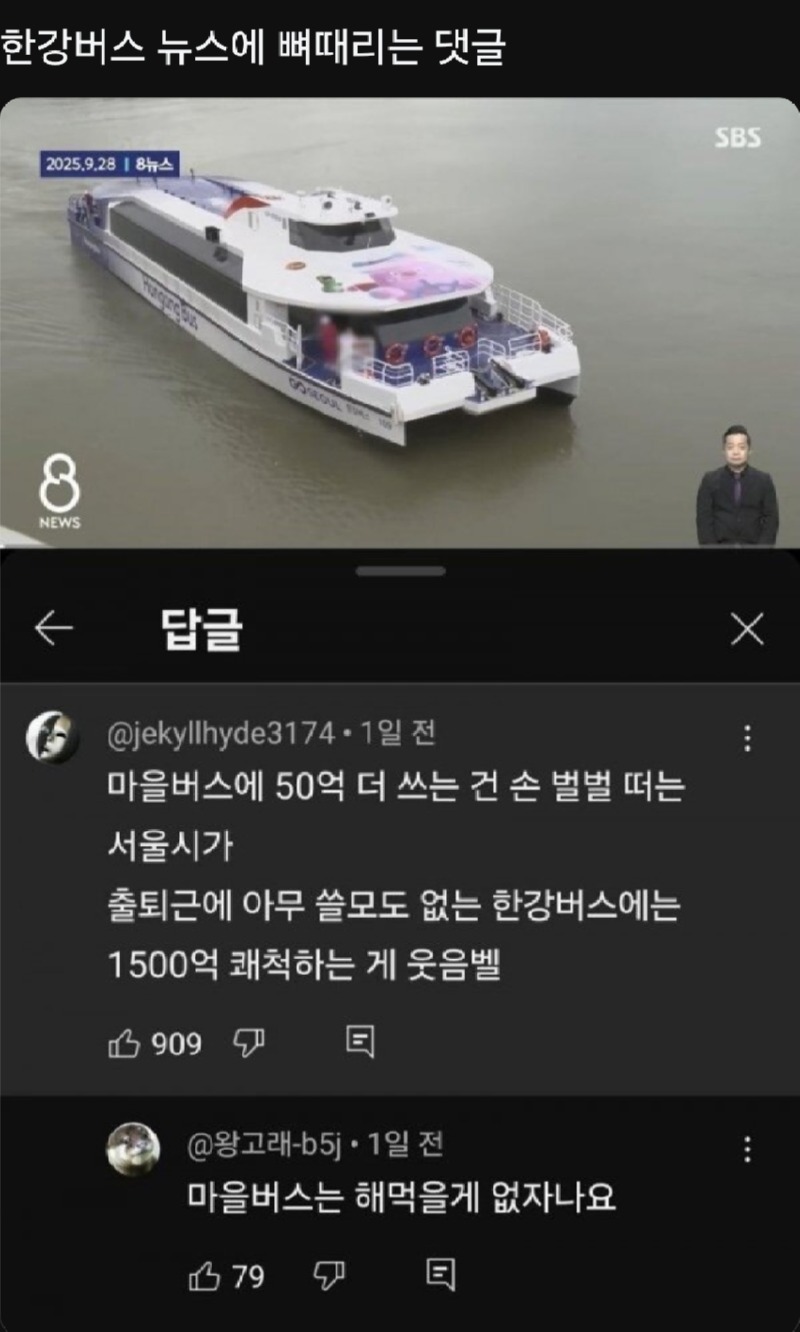800x1332 pixels.
Task: View @왕고래-b5j's channel avatar
Action: click(x=133, y=1149)
